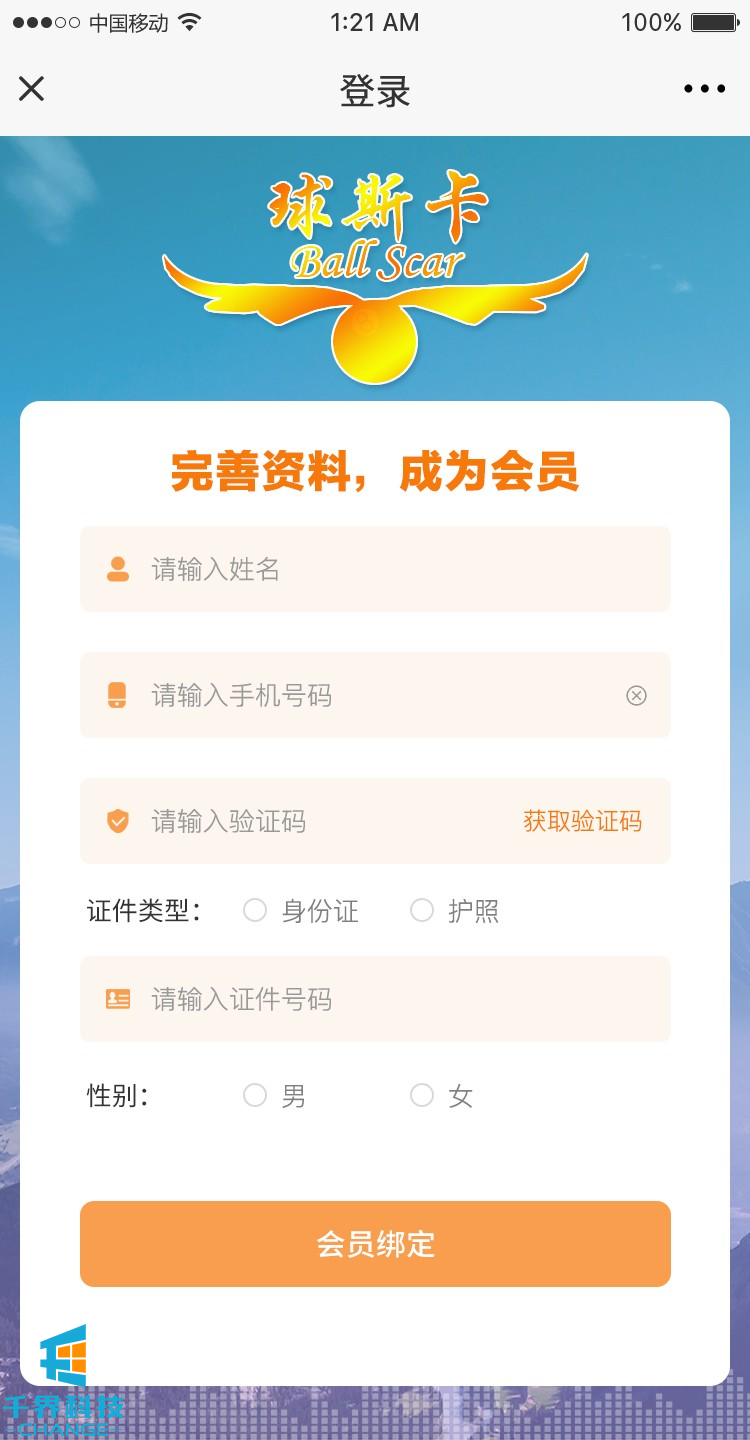Screen dimensions: 750x1440
Task: Select 身份证 as the ID type
Action: pyautogui.click(x=256, y=910)
